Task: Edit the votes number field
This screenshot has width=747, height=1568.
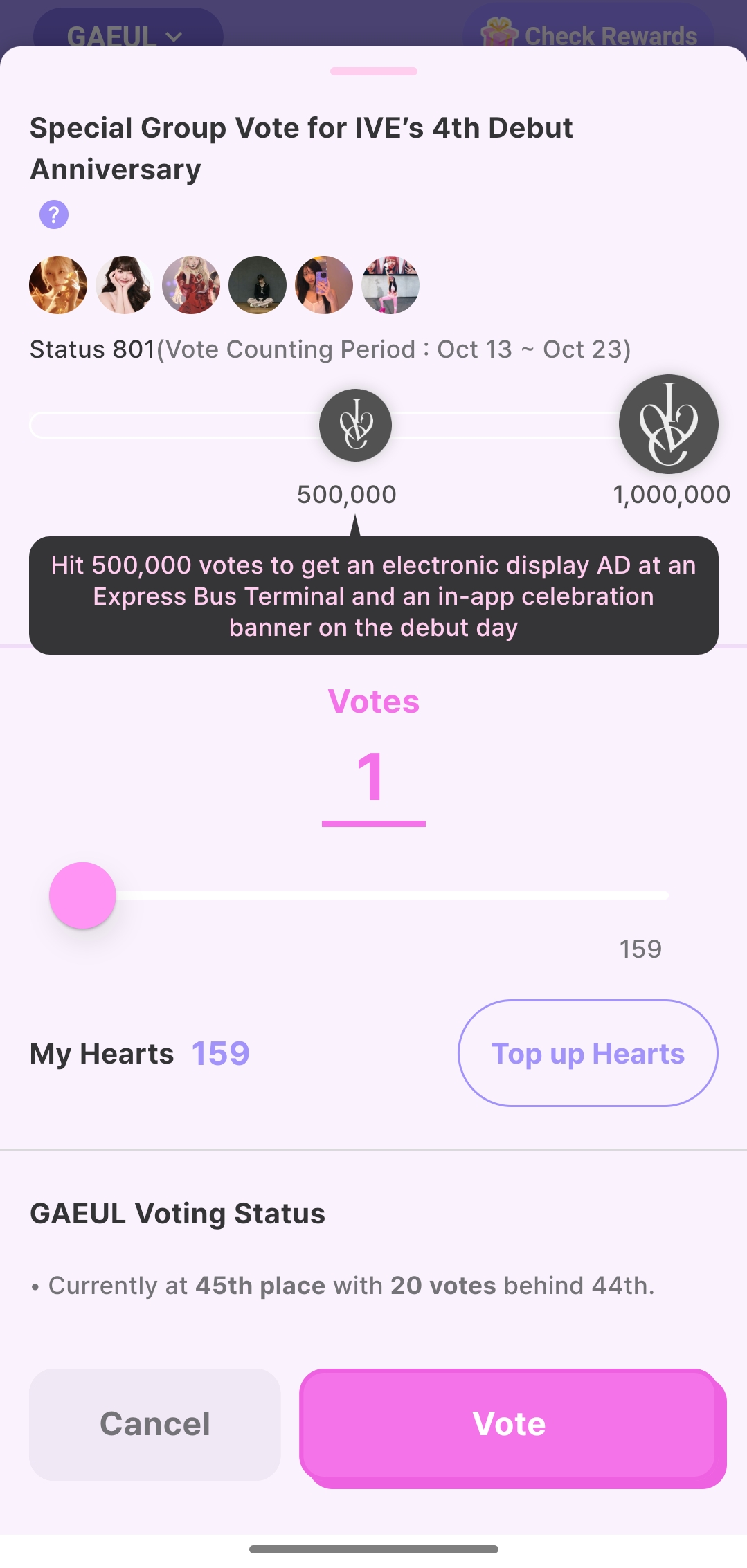Action: tap(373, 778)
